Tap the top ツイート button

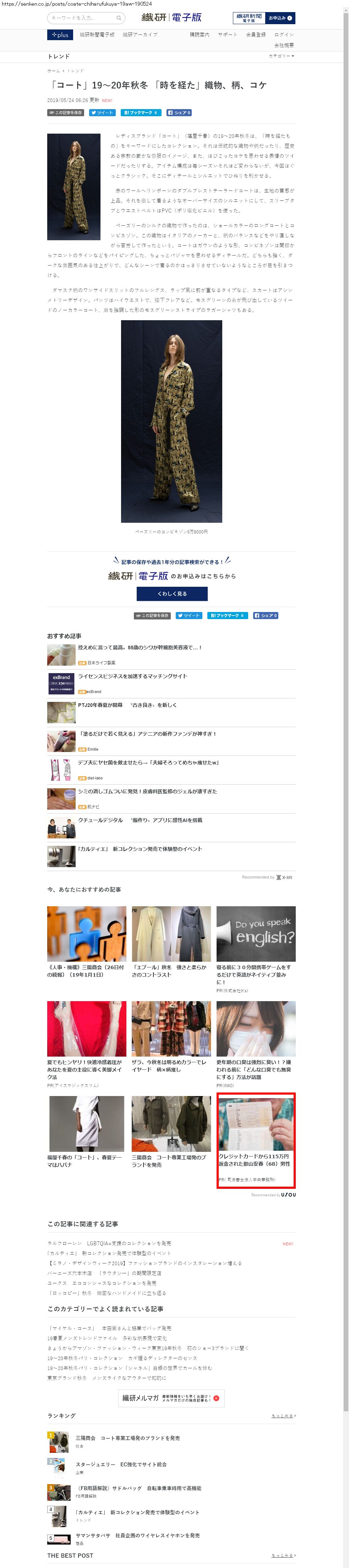102,113
